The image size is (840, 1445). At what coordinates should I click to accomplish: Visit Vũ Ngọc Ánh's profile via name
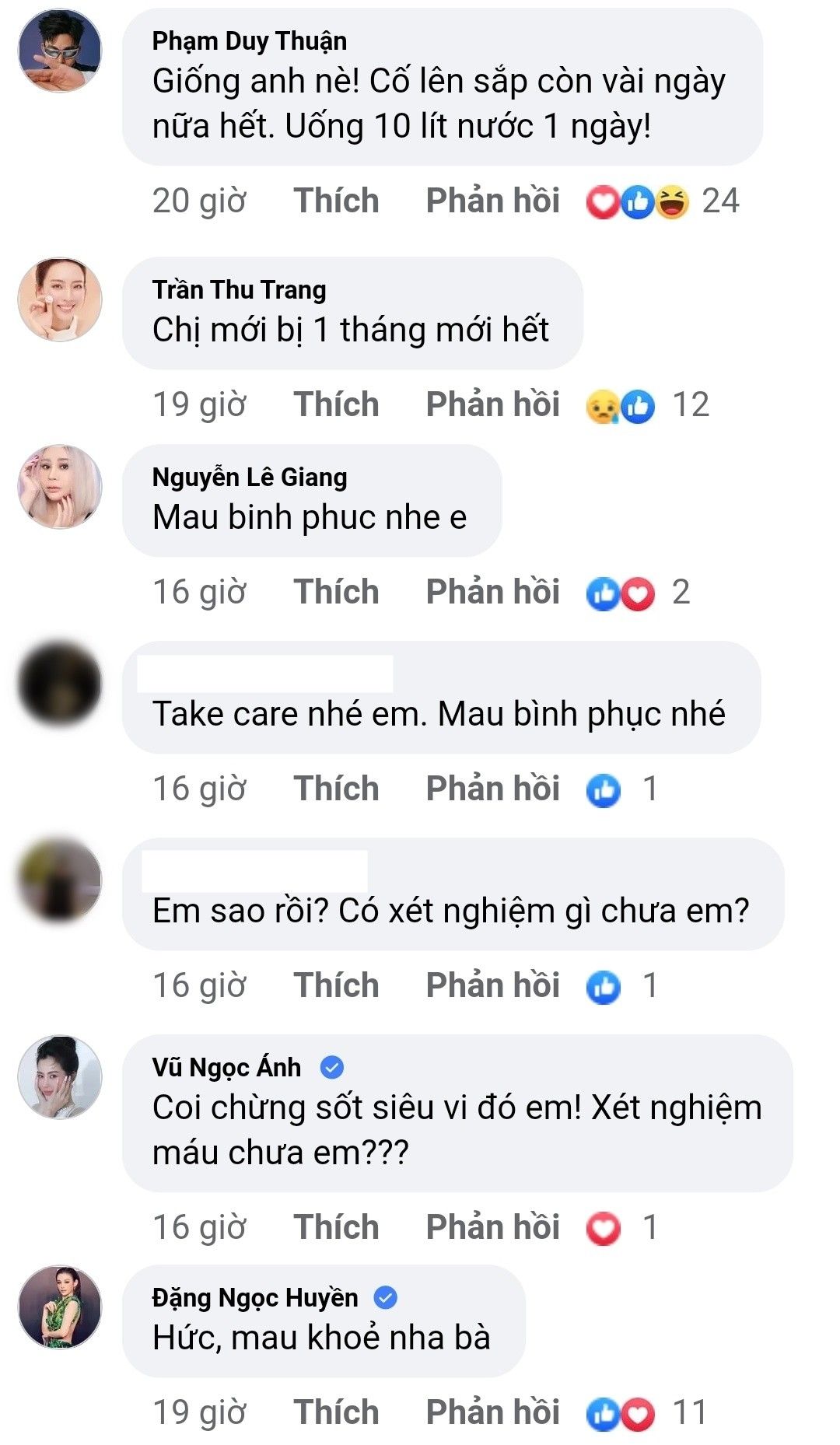pyautogui.click(x=226, y=1067)
